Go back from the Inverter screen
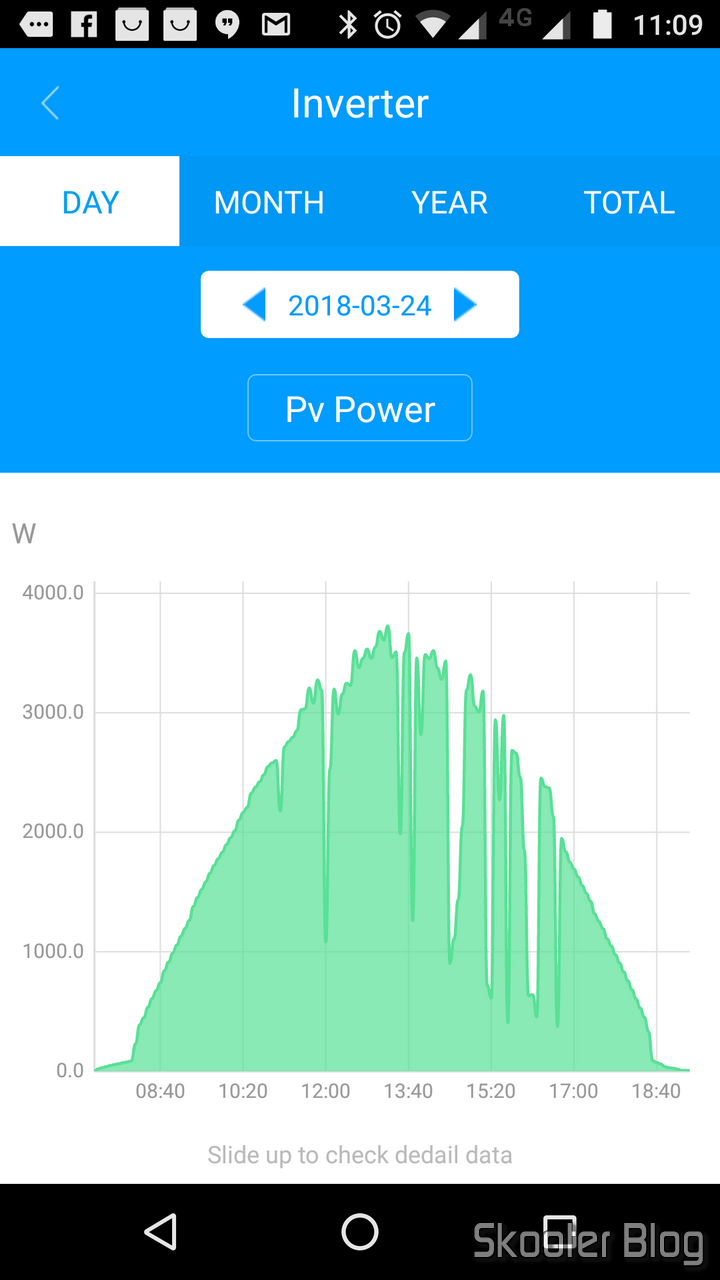720x1280 pixels. [50, 103]
